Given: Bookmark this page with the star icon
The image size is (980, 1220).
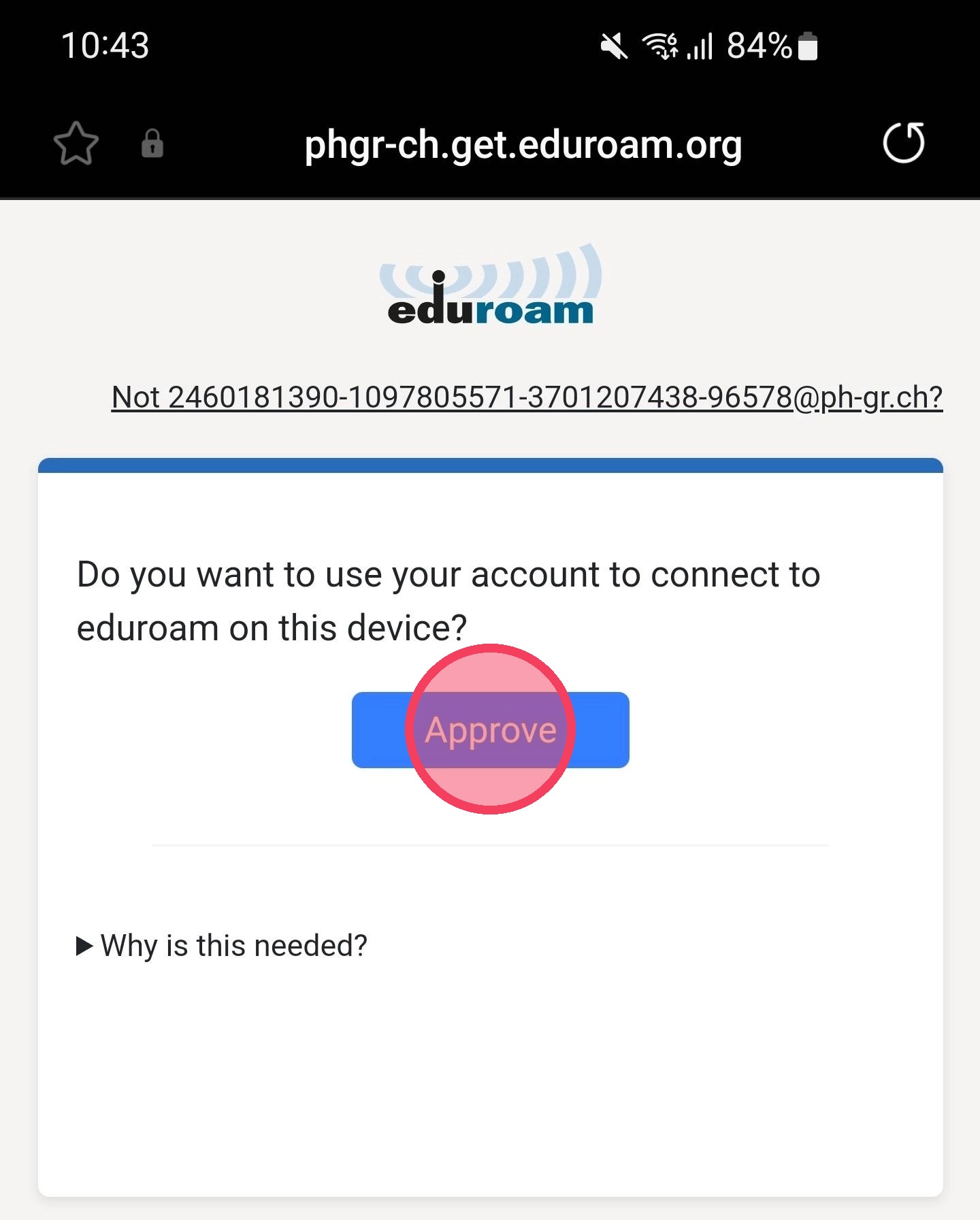Looking at the screenshot, I should pos(76,144).
